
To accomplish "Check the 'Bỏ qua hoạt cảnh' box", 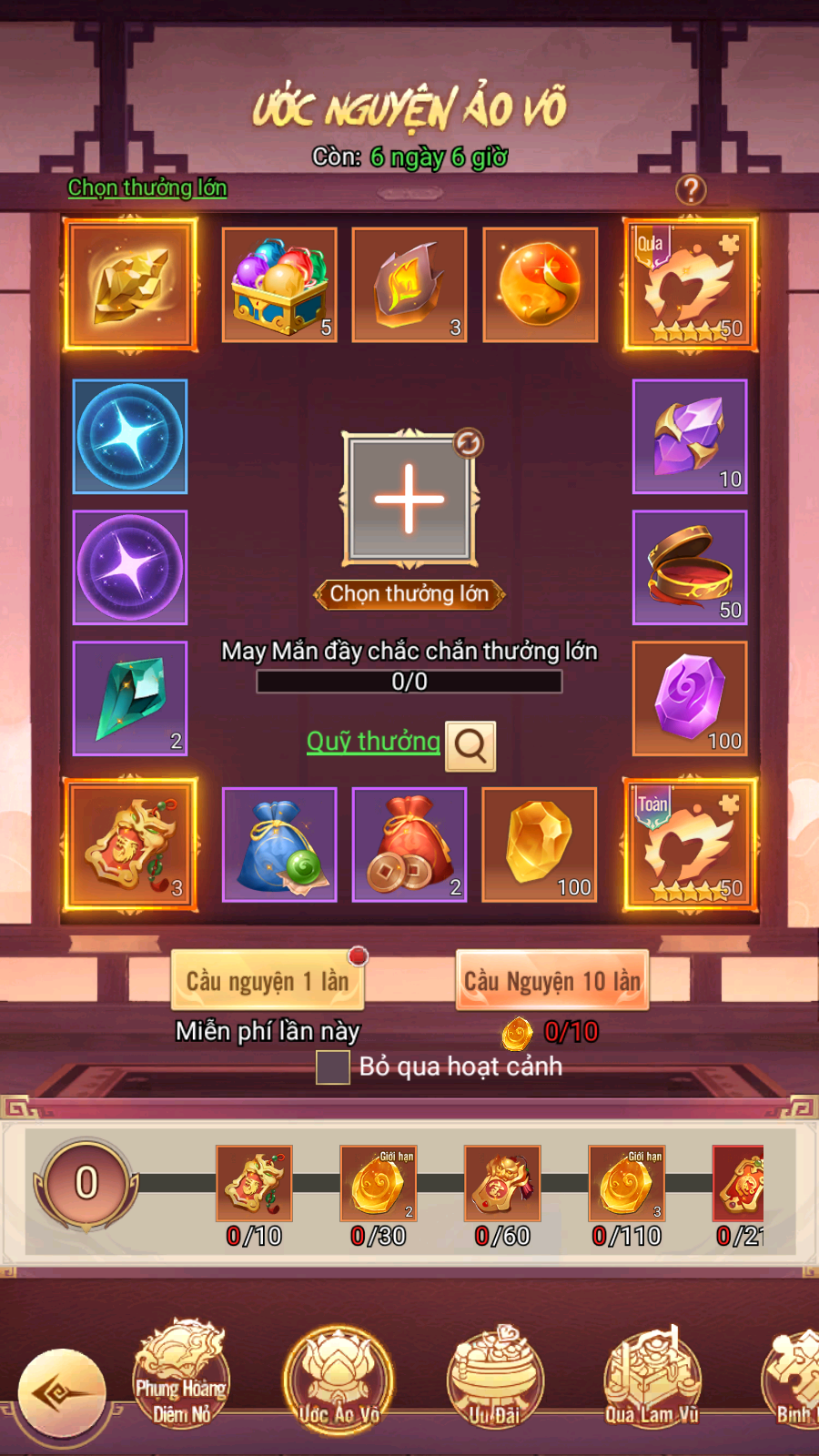I will [x=333, y=1067].
